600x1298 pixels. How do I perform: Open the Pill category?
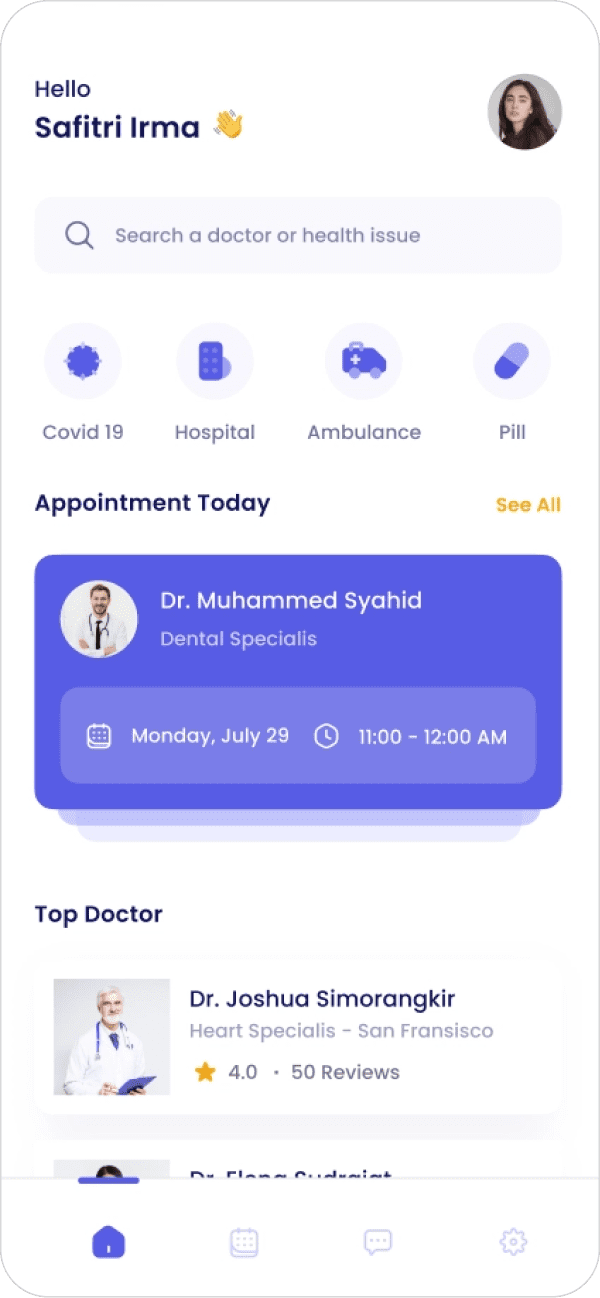click(512, 362)
